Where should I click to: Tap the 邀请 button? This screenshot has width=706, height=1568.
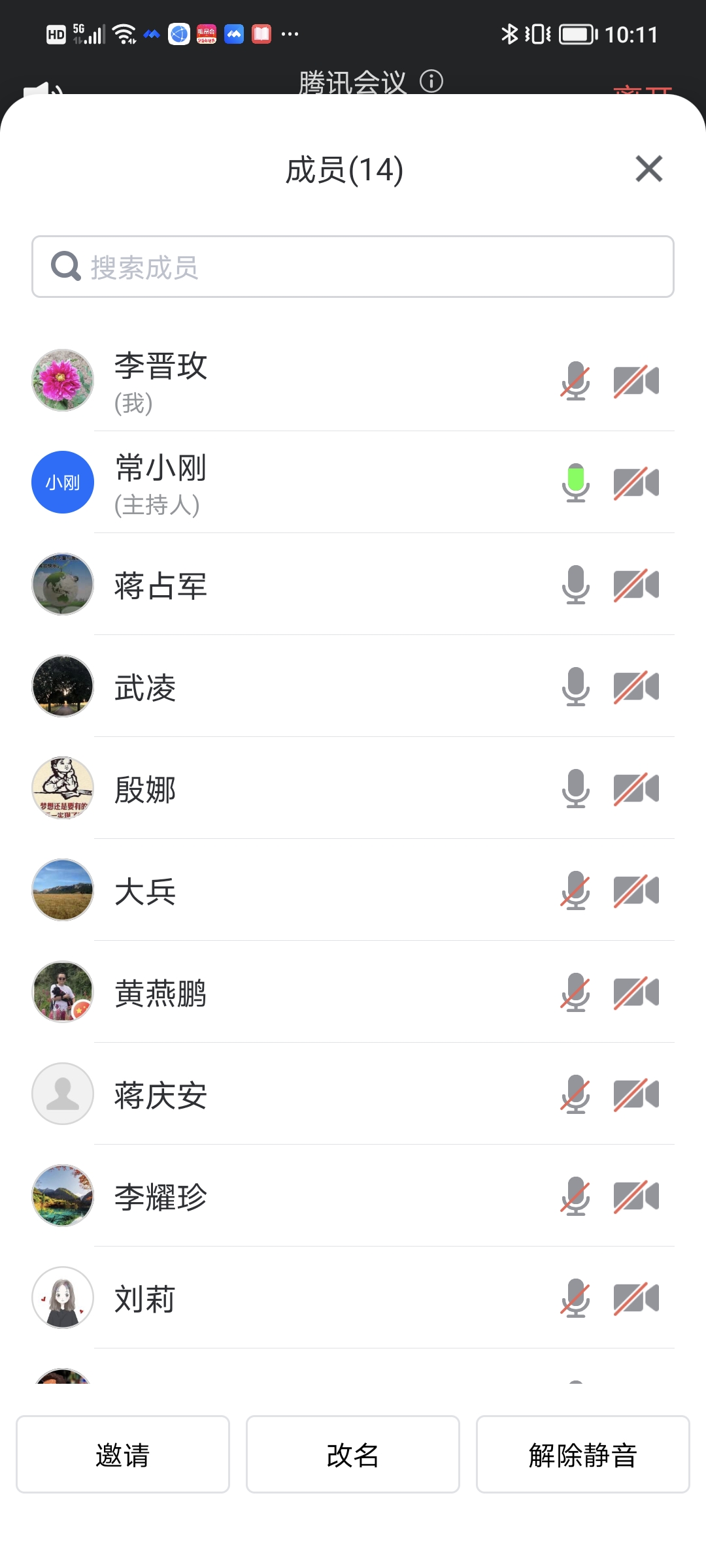click(x=123, y=1454)
